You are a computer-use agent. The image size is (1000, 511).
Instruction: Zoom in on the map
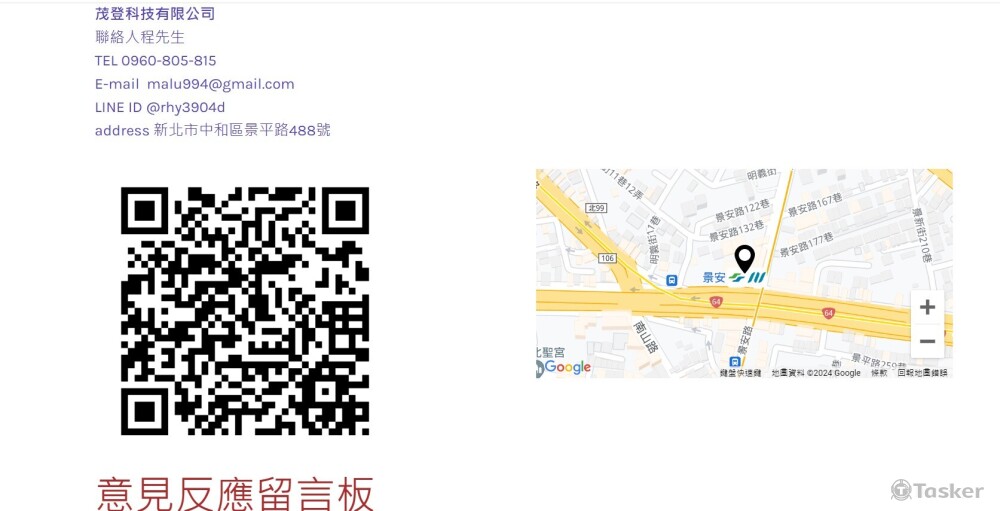[927, 307]
